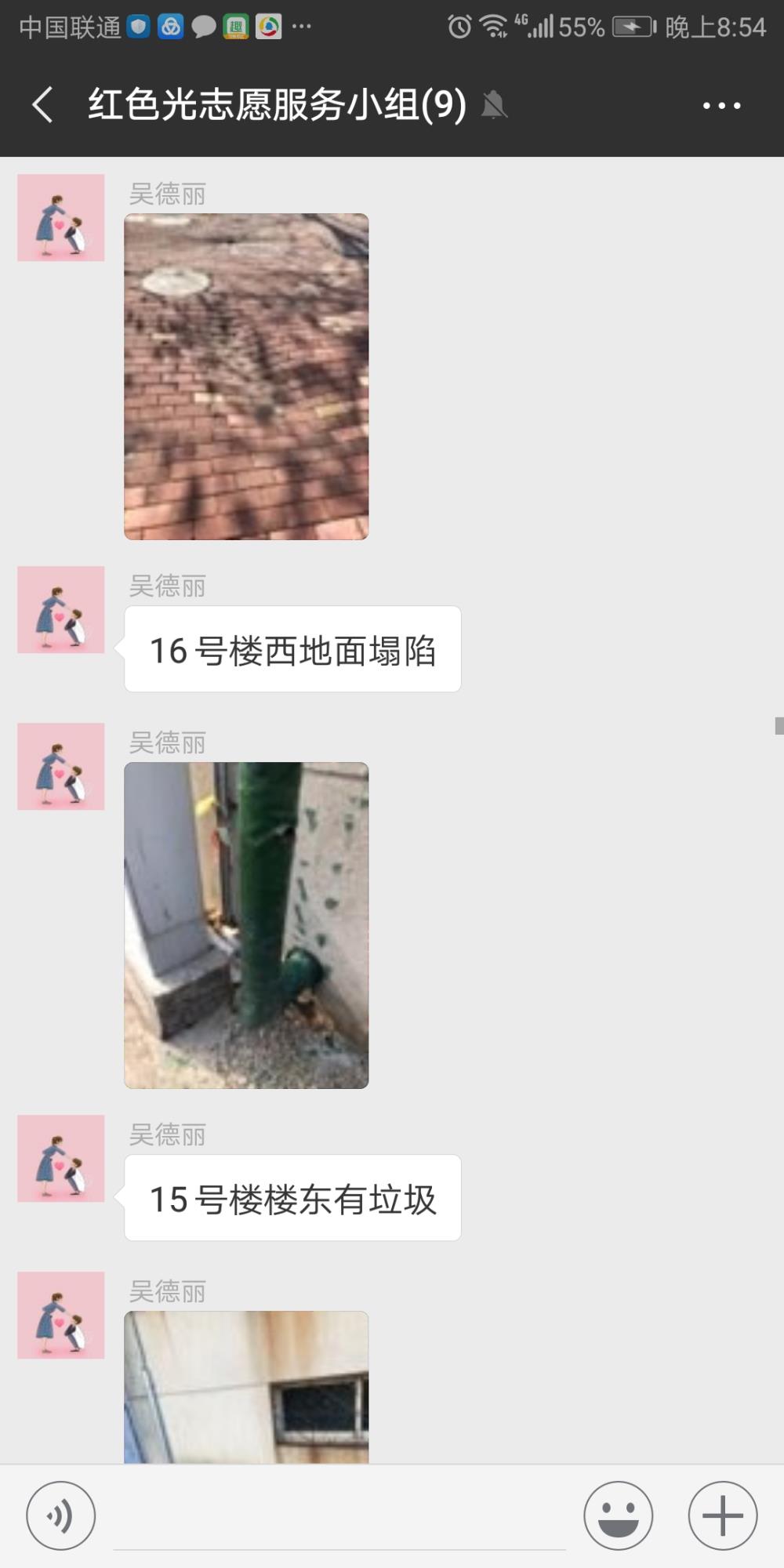Open the green pipe photo
The width and height of the screenshot is (784, 1568).
[x=246, y=925]
